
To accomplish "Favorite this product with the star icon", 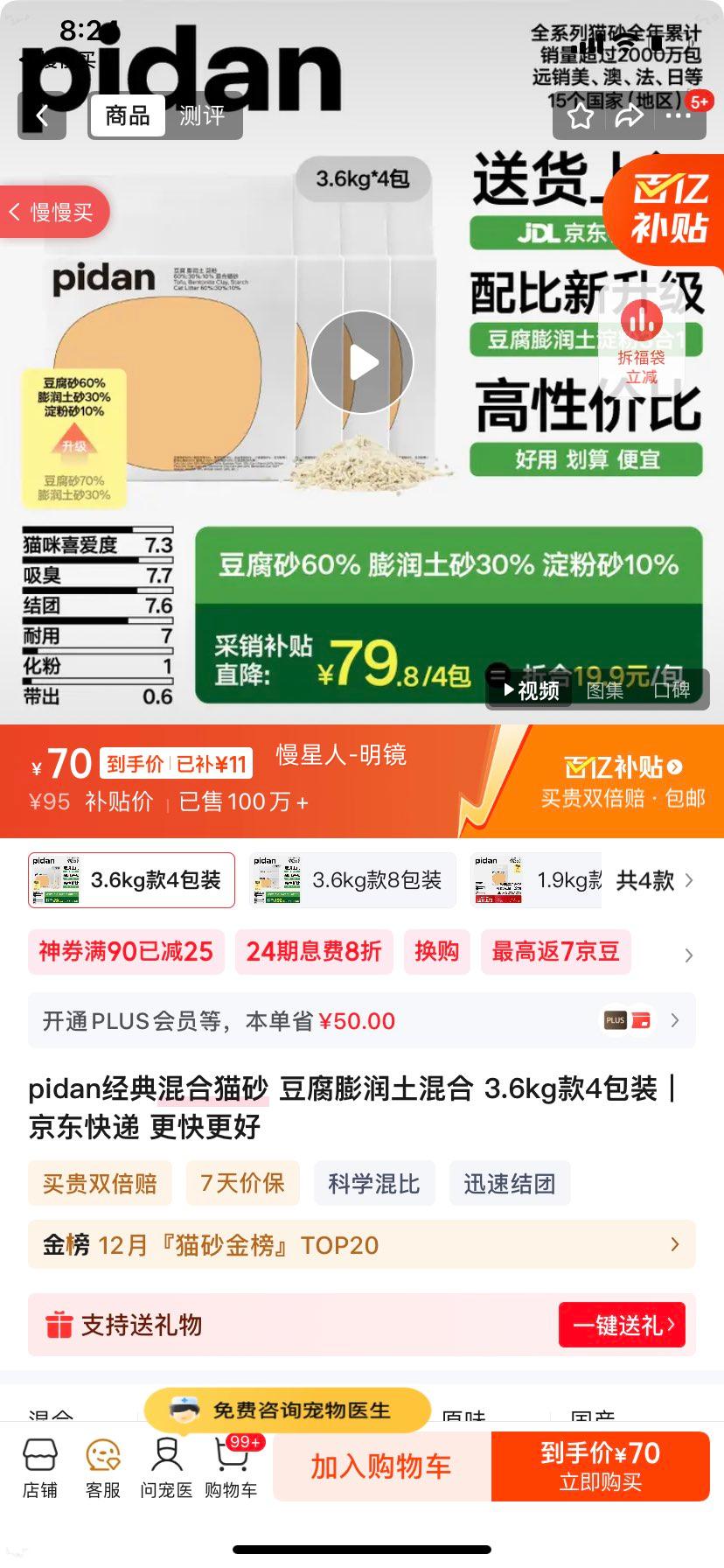I will (580, 115).
